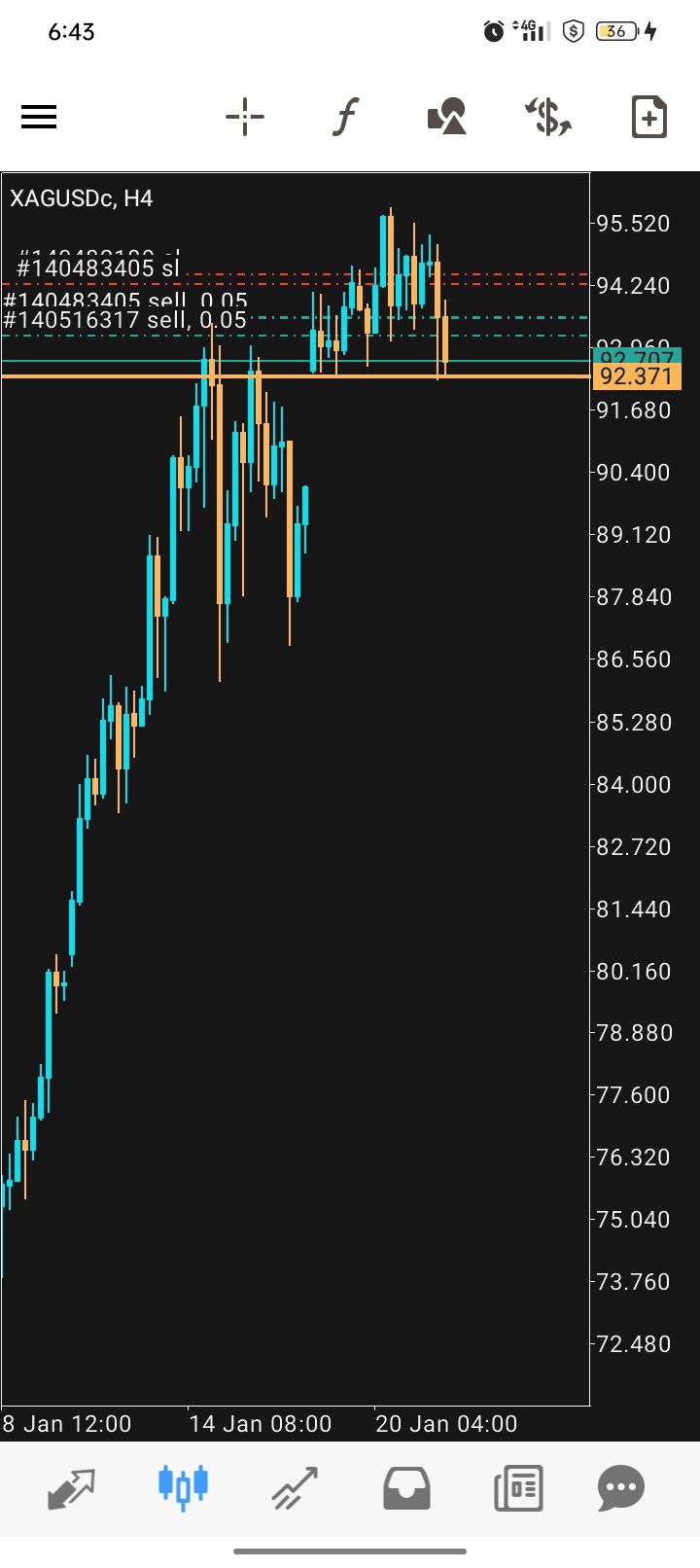Open the indicators function icon
700x1568 pixels.
tap(346, 118)
